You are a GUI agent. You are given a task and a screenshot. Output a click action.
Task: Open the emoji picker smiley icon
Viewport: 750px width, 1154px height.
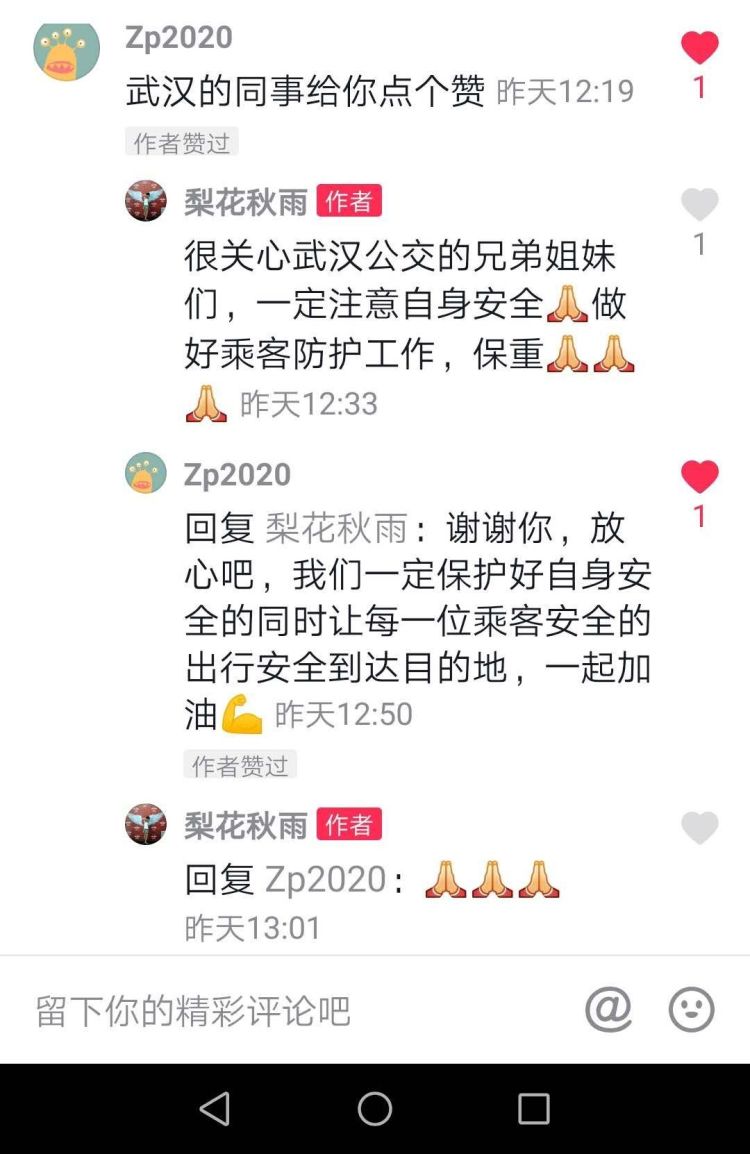pos(691,1010)
